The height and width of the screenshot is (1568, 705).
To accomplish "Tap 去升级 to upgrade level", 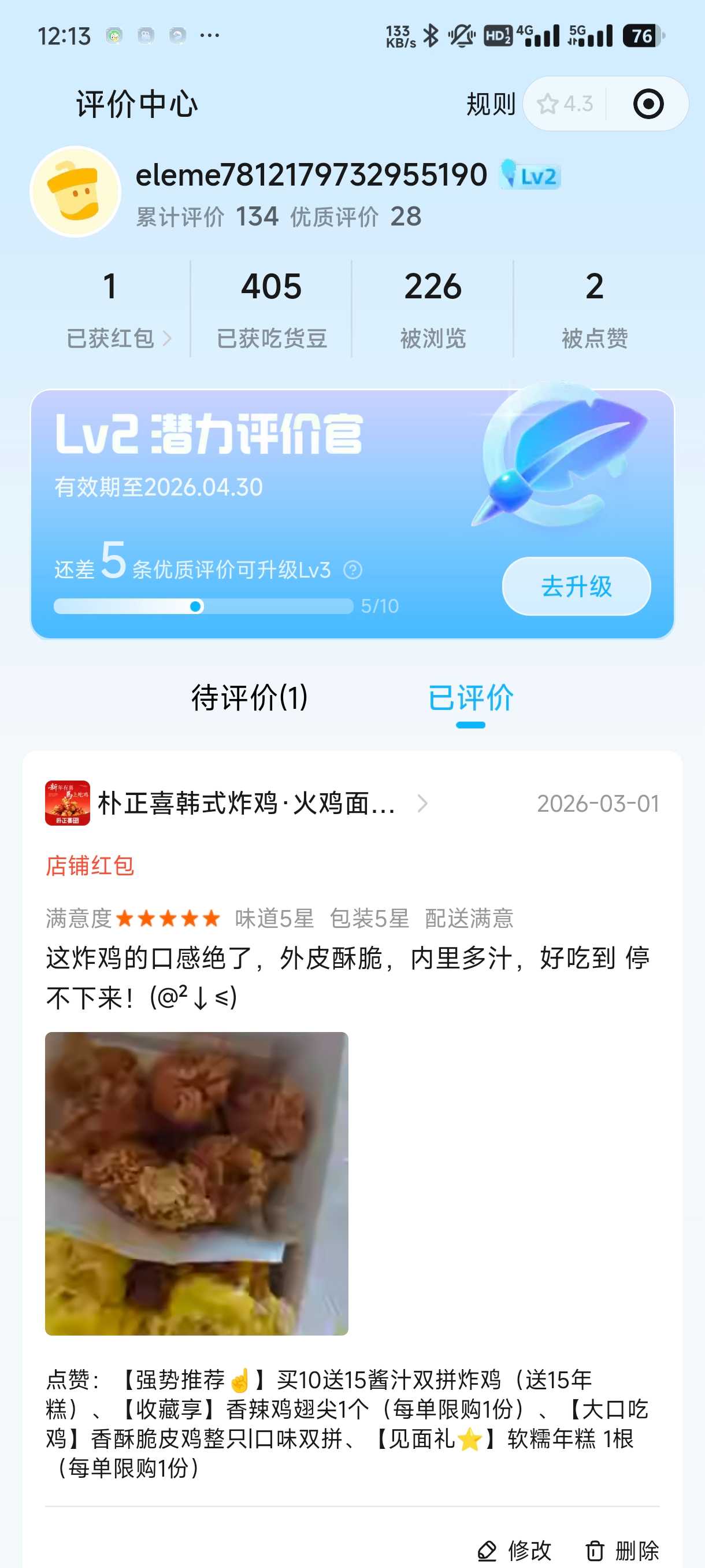I will pyautogui.click(x=576, y=586).
